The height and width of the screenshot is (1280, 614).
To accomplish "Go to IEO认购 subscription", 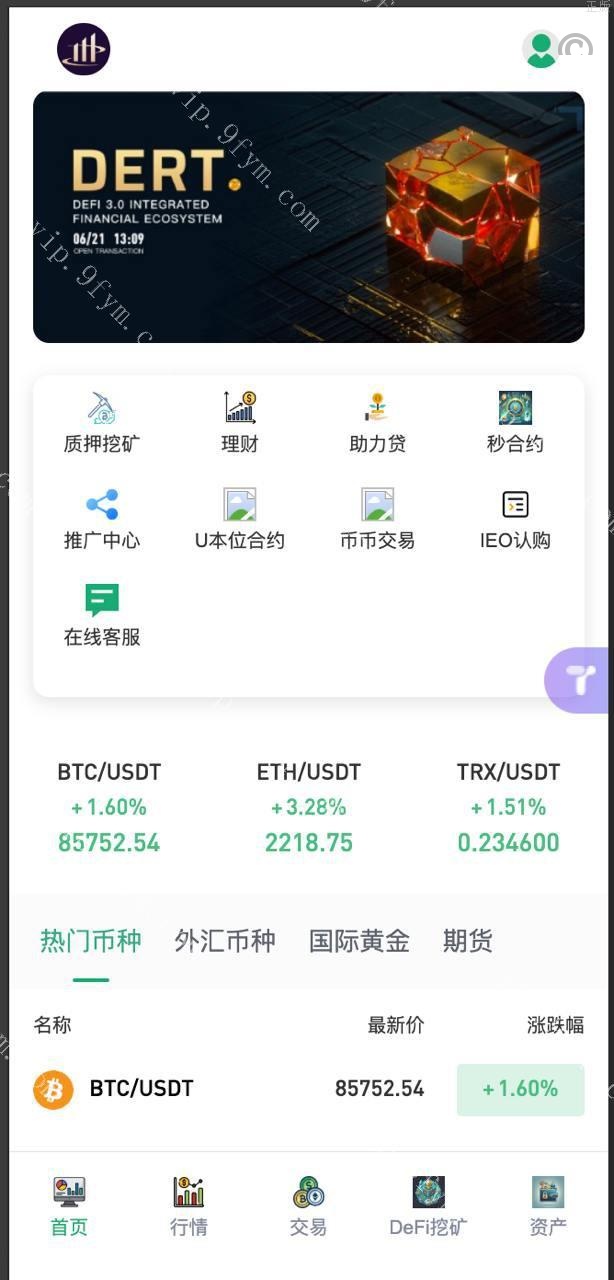I will pos(515,520).
